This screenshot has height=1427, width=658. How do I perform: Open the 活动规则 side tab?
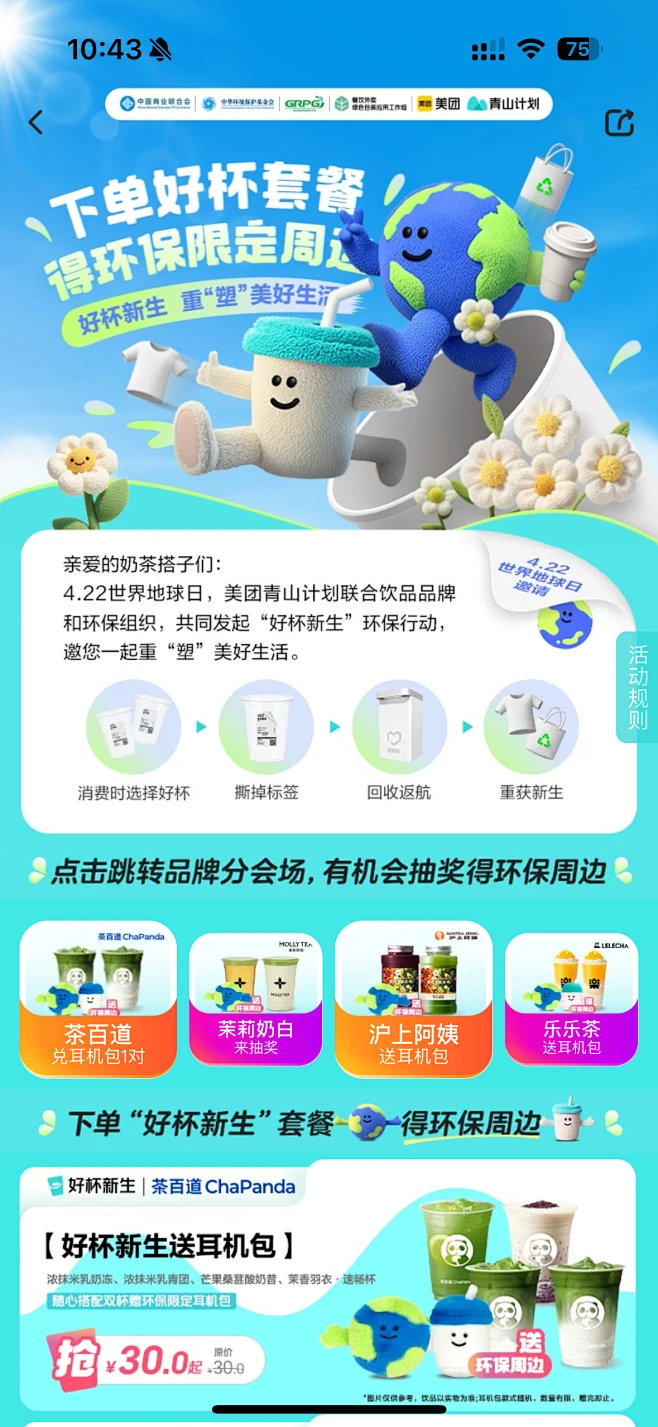(637, 687)
